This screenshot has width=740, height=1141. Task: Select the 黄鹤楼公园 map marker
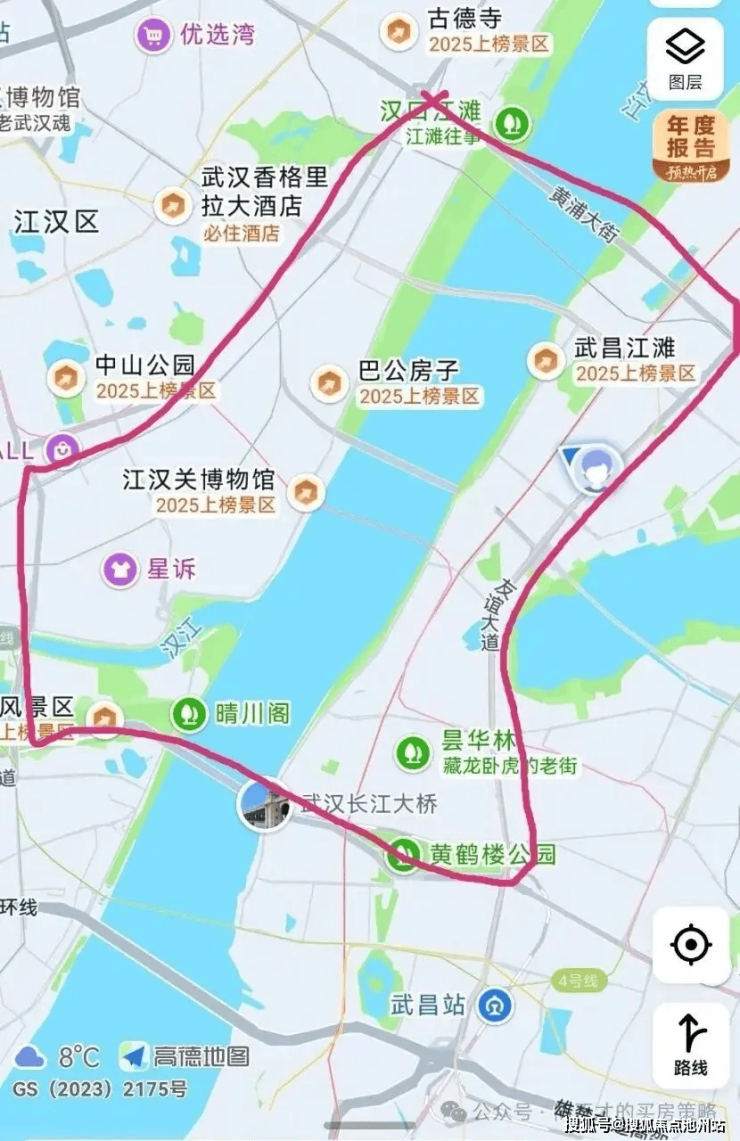tap(404, 854)
